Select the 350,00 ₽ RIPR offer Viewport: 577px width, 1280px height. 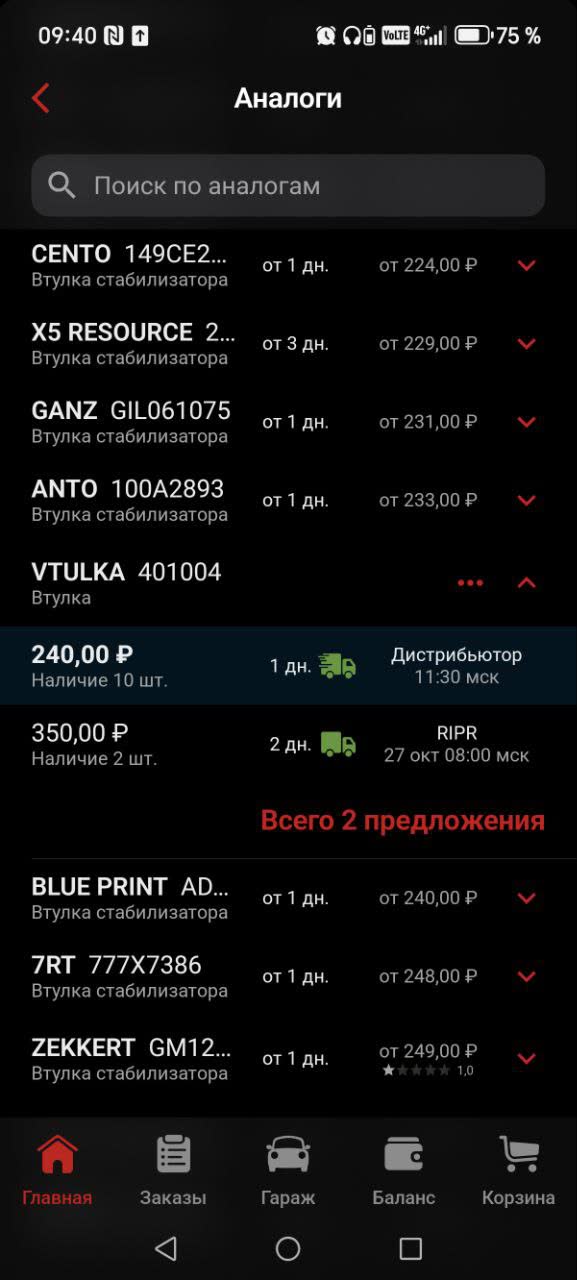(x=288, y=744)
